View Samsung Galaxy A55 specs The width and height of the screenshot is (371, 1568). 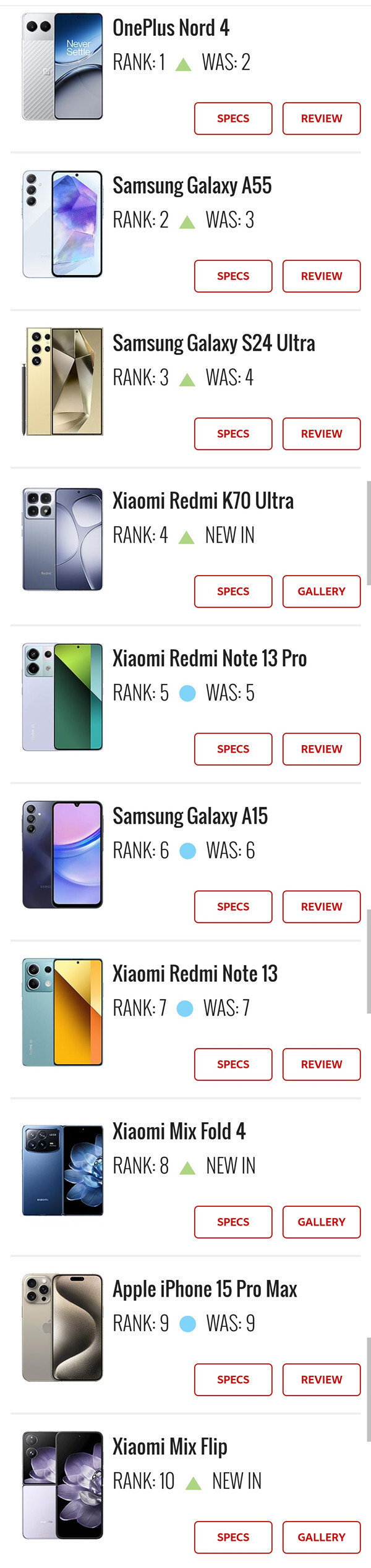tap(233, 276)
